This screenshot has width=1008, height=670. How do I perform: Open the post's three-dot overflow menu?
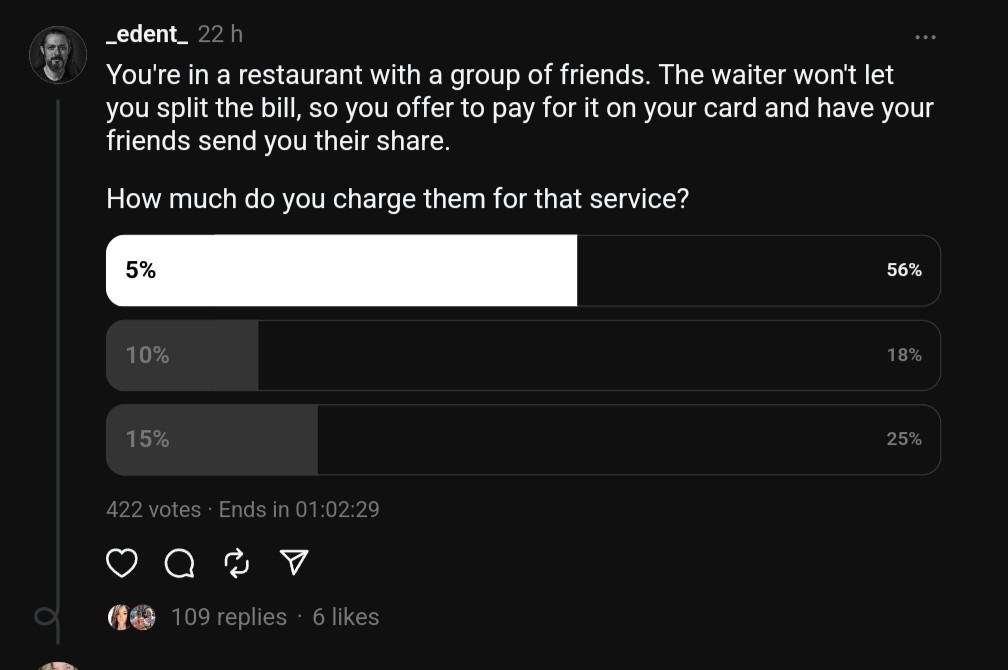pos(926,37)
